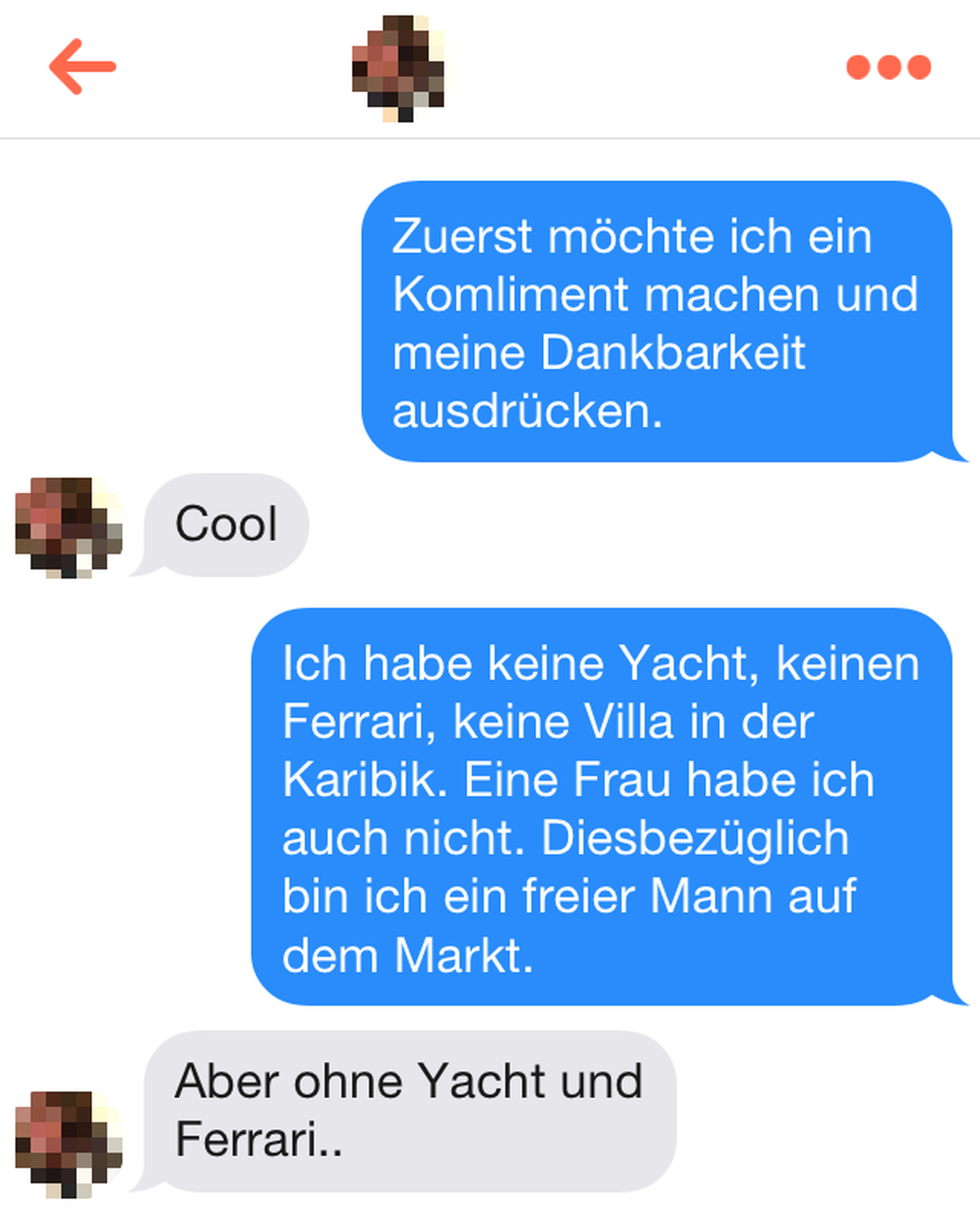Tap the avatar beside the "Cool" message
Viewport: 980px width, 1214px height.
pyautogui.click(x=68, y=528)
